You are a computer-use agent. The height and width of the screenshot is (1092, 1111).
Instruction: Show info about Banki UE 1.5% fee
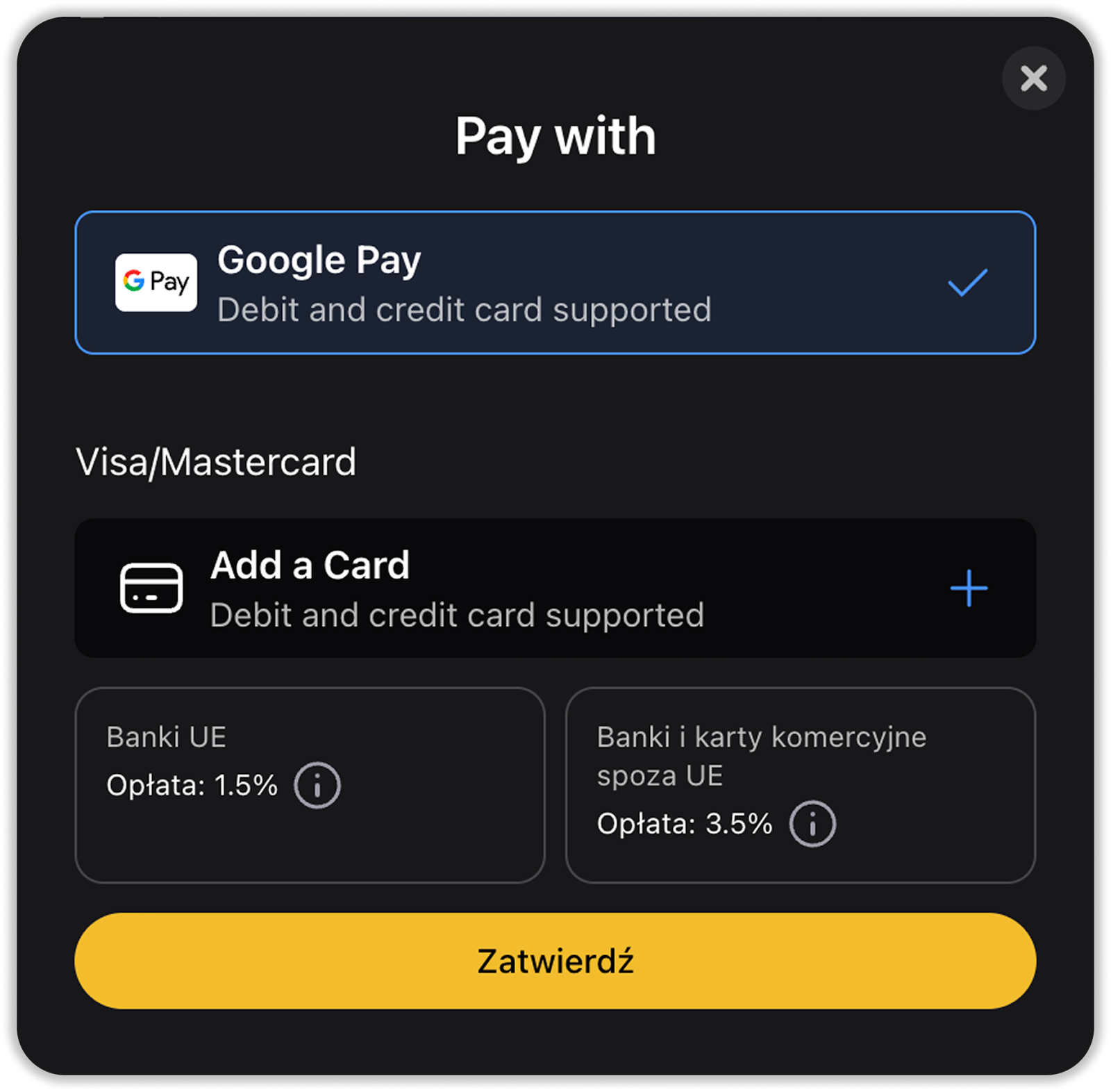pos(317,786)
